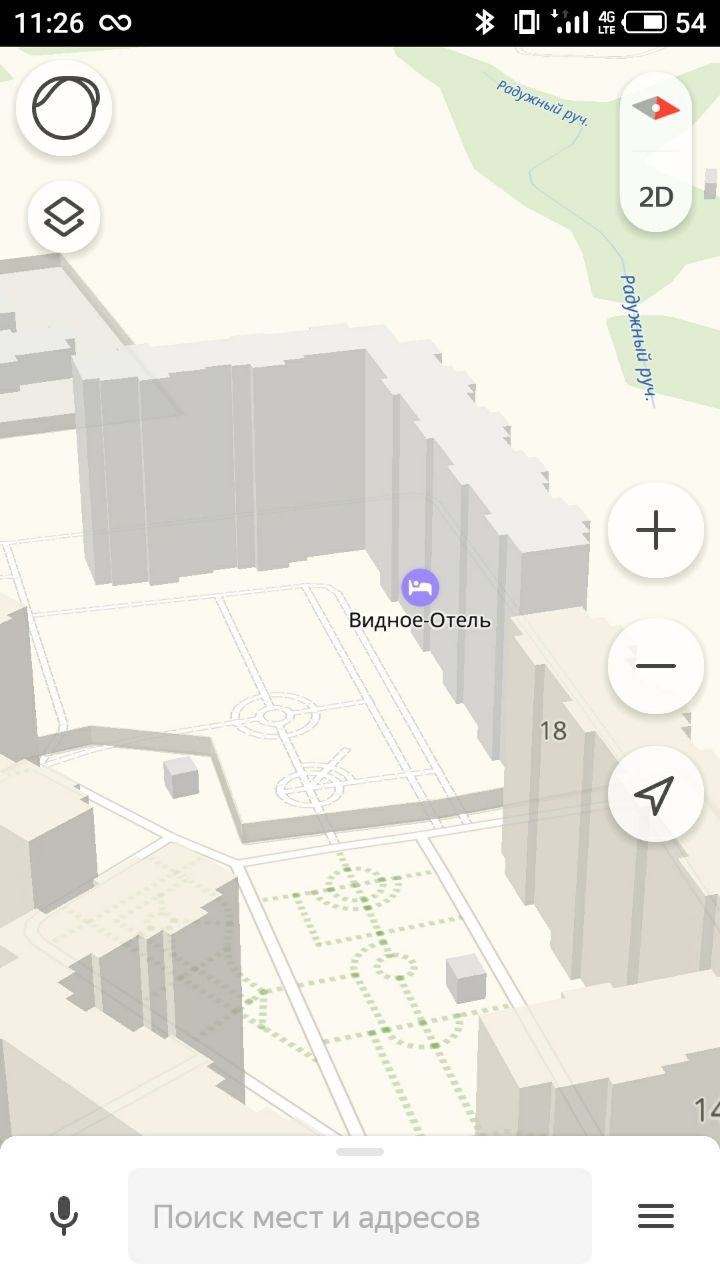720x1280 pixels.
Task: Switch the map to 2D view
Action: [x=656, y=196]
